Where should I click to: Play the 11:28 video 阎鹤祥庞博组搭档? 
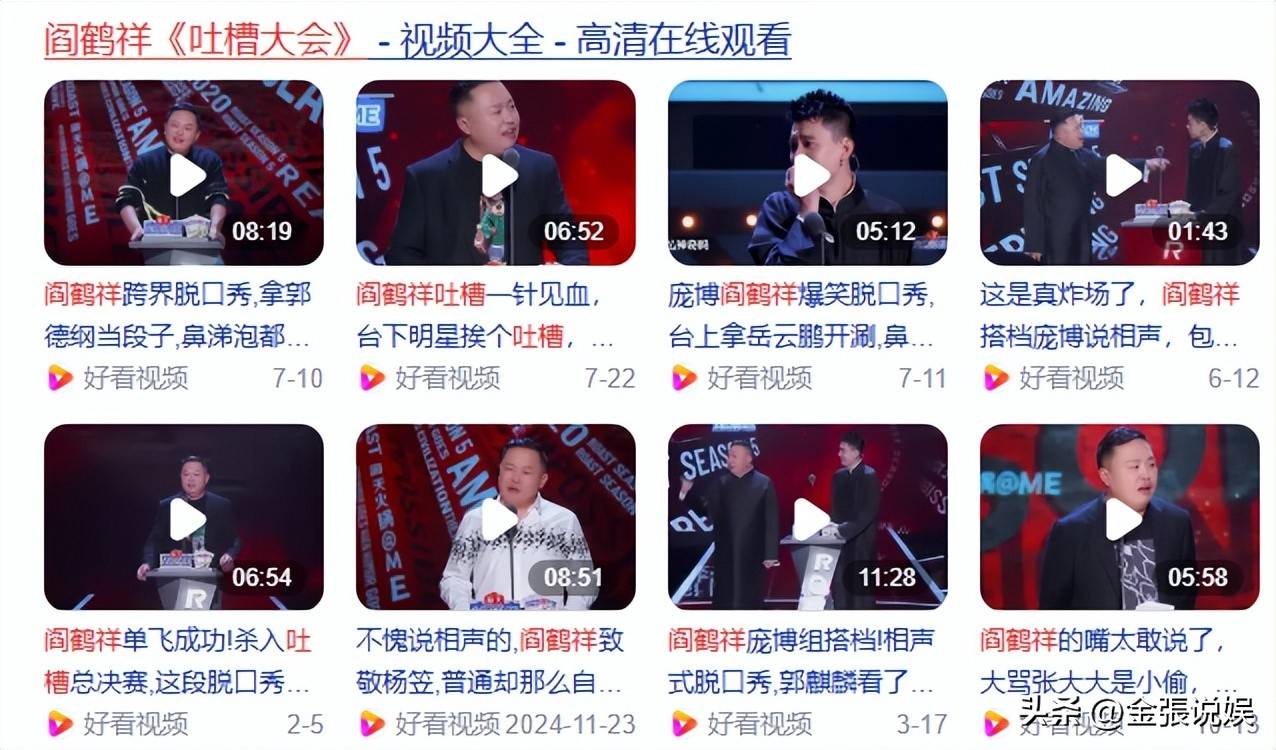point(811,519)
